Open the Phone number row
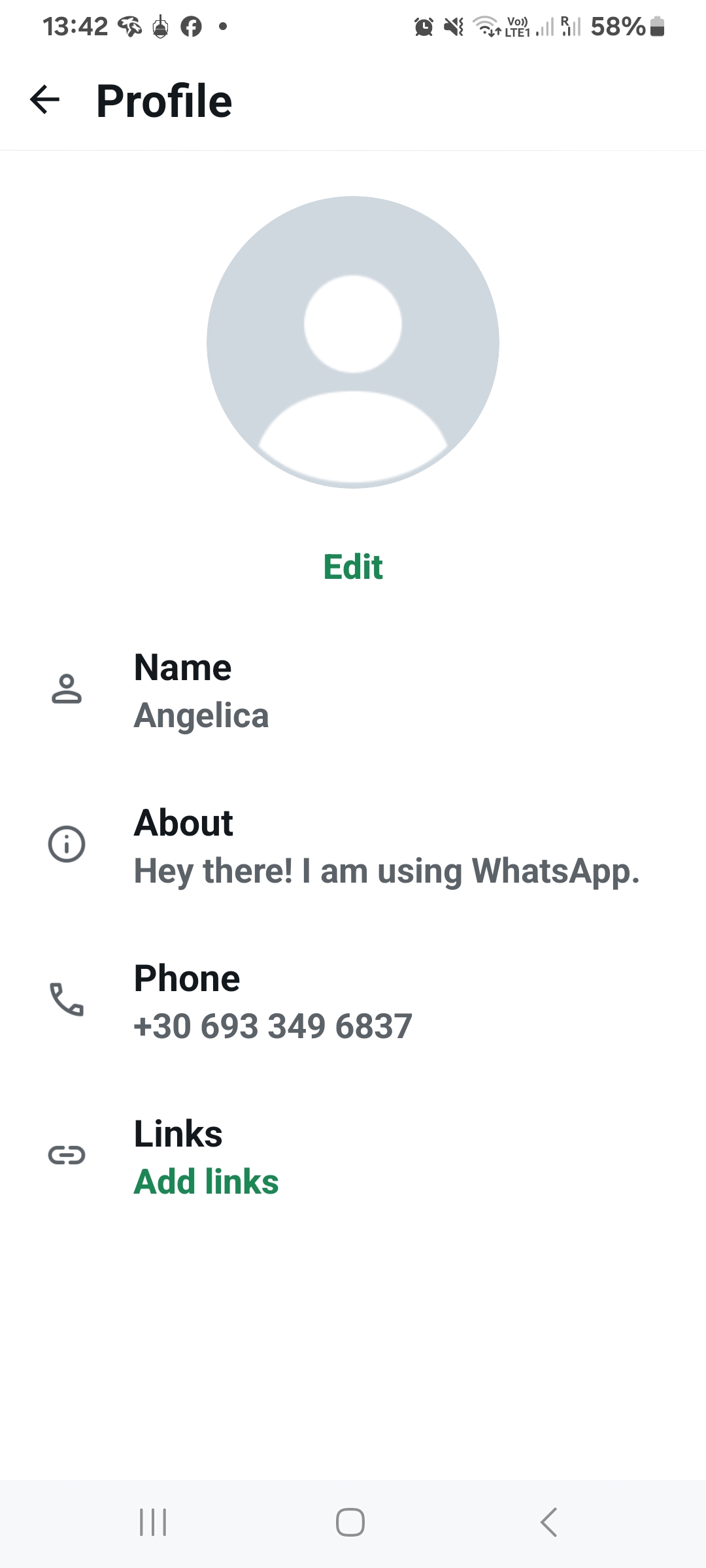This screenshot has height=1568, width=706. pos(353,1002)
